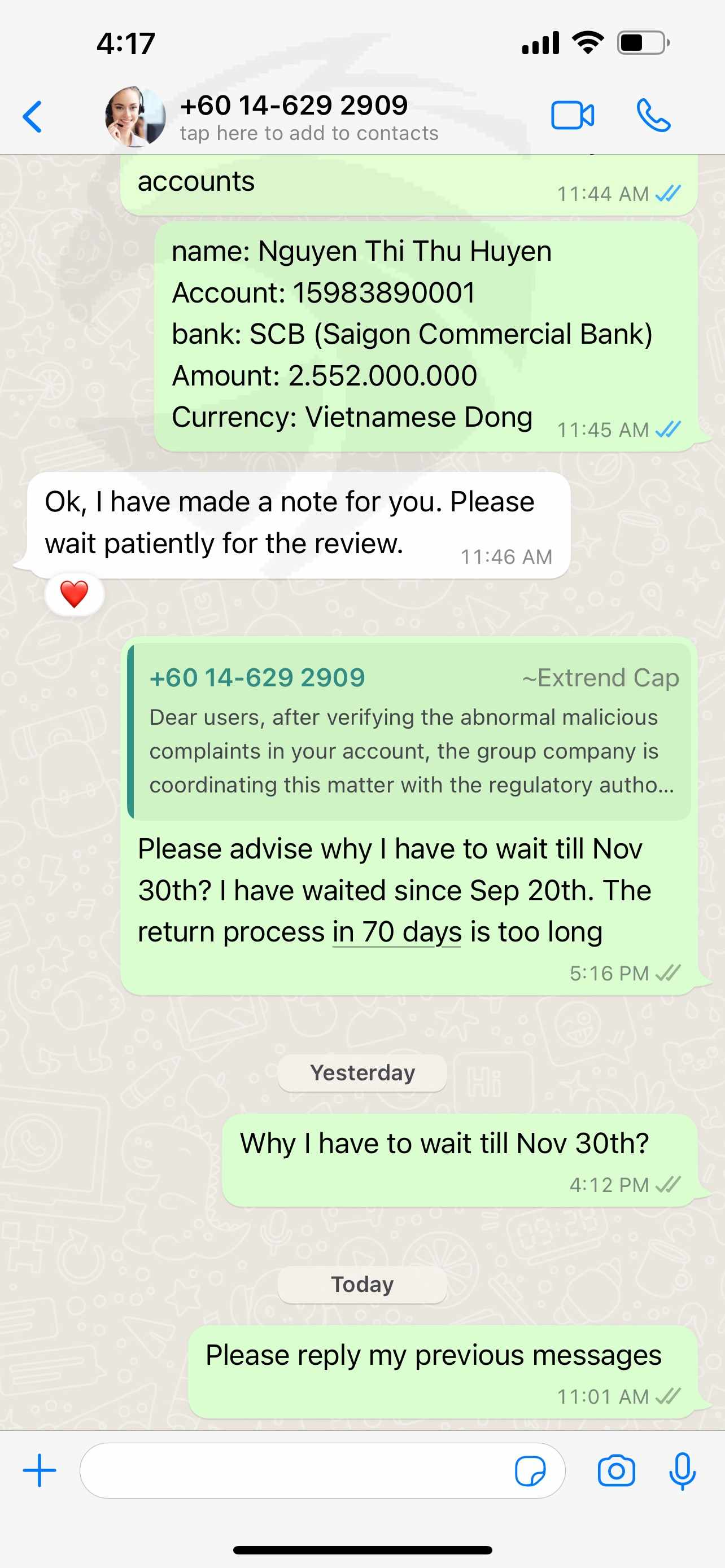The height and width of the screenshot is (1568, 725).
Task: Tap the microphone to record voice message
Action: [x=682, y=1471]
